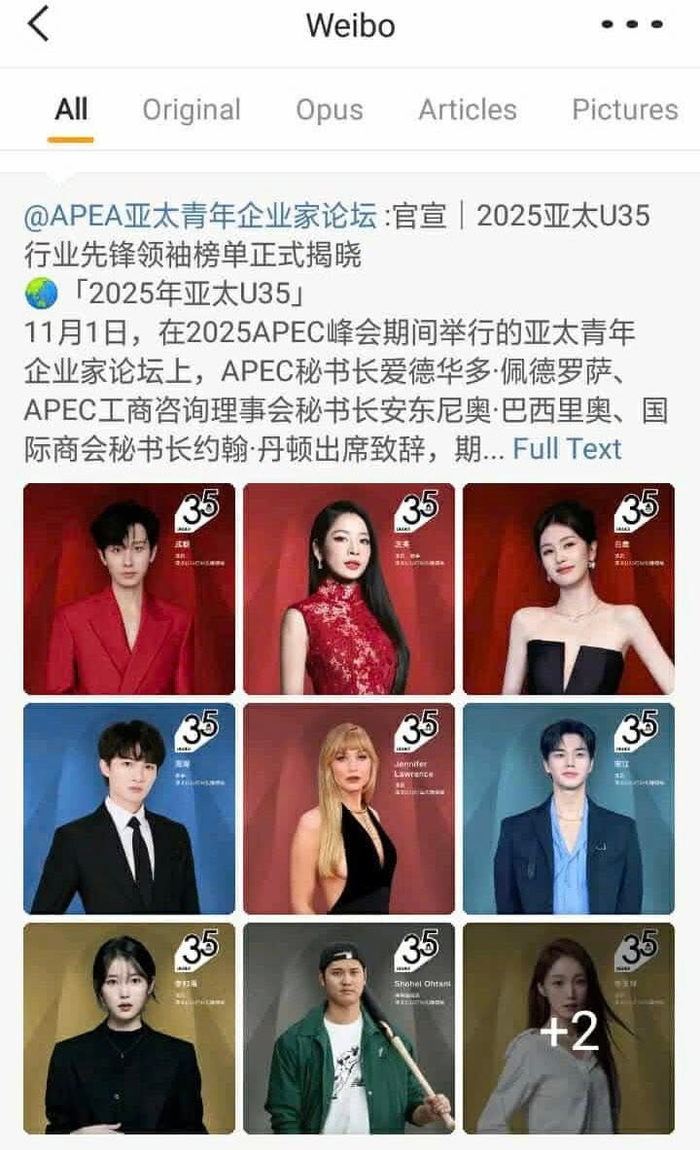700x1150 pixels.
Task: Open photo of man in red suit
Action: [130, 589]
